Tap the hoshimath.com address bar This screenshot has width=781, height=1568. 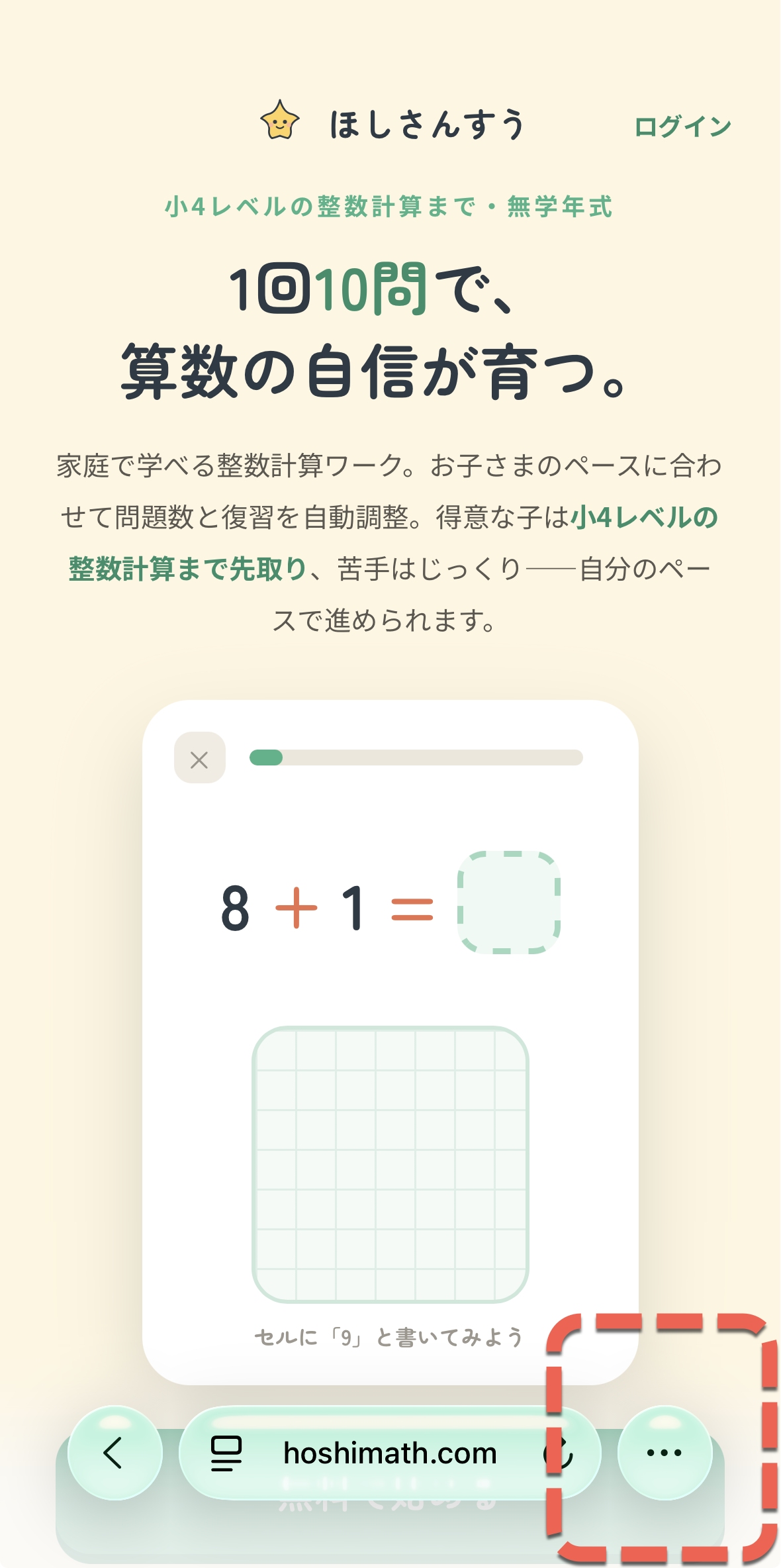tap(390, 1453)
